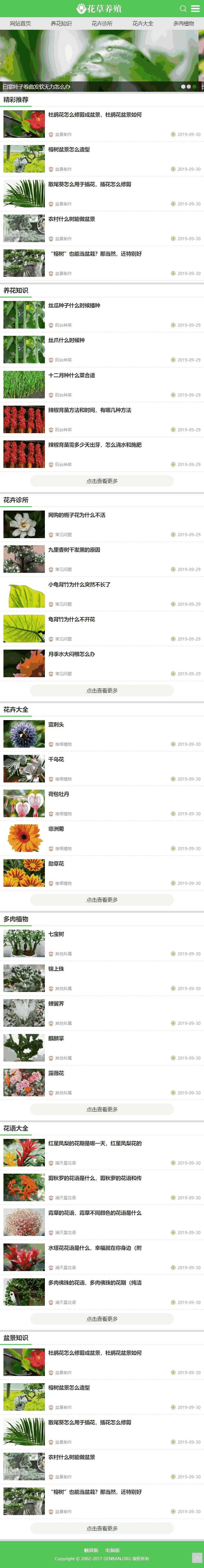Switch to 多肉植物 tab
204x1568 pixels.
tap(183, 24)
